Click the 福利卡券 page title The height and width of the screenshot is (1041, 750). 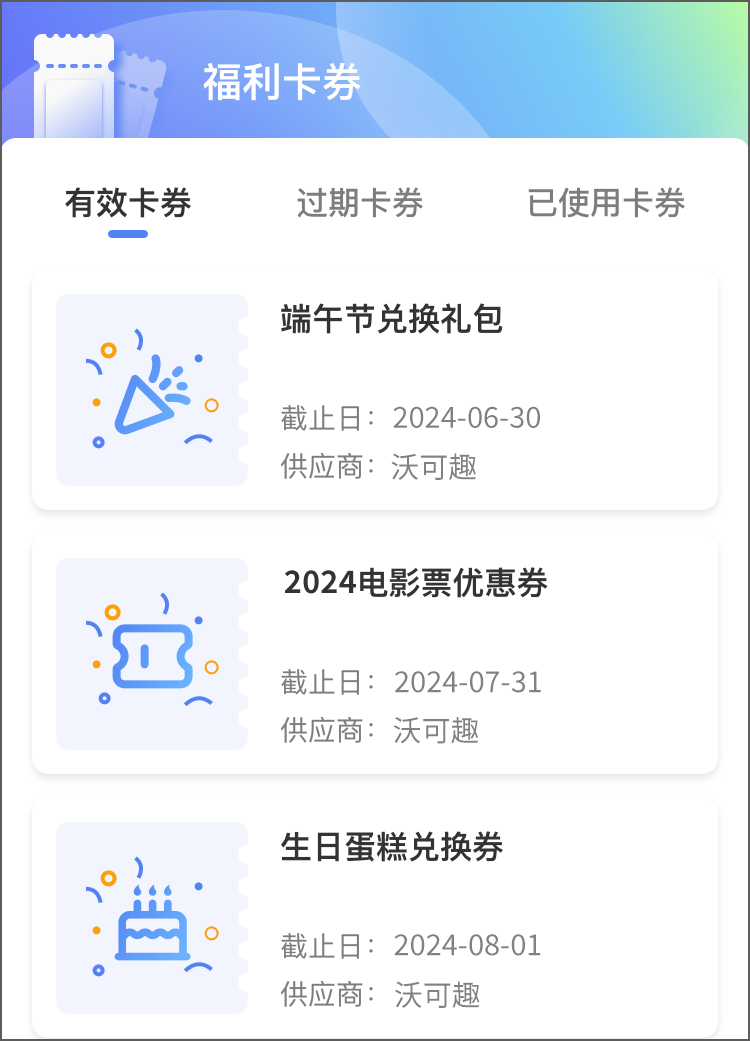tap(281, 79)
